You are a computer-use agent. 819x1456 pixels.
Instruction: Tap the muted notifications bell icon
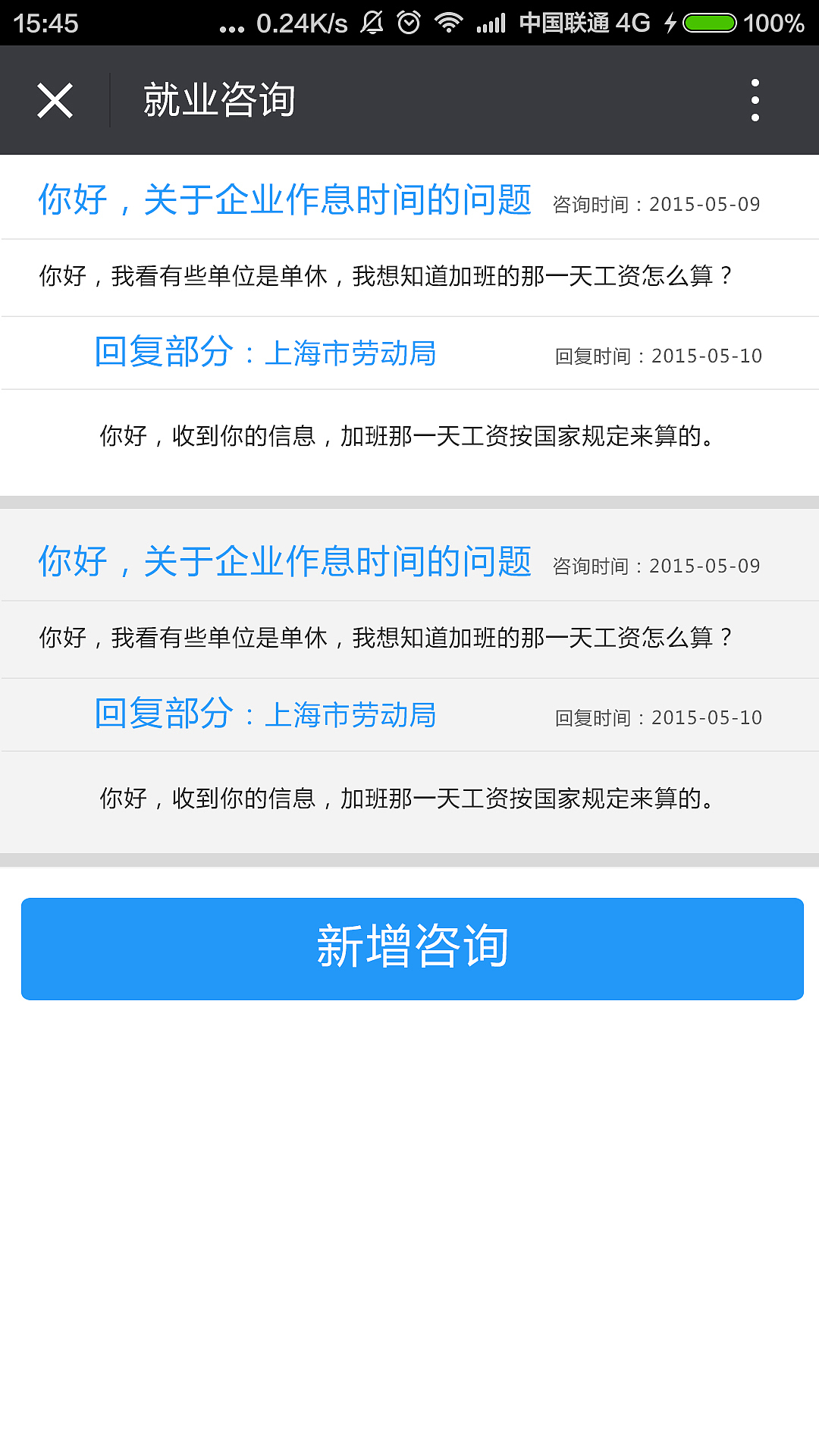[x=370, y=23]
